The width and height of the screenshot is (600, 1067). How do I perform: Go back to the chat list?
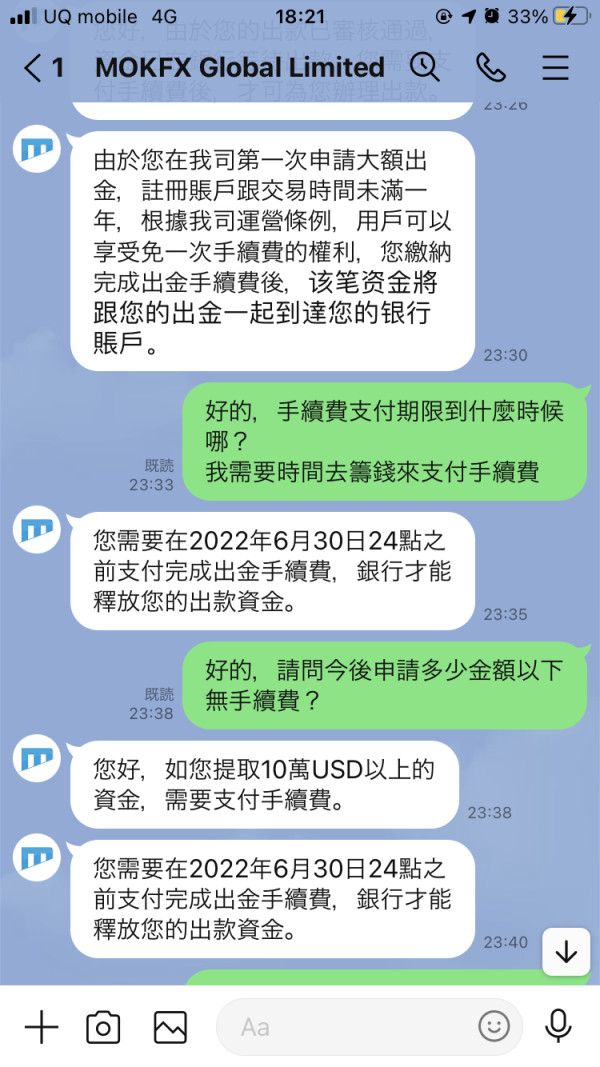point(43,68)
